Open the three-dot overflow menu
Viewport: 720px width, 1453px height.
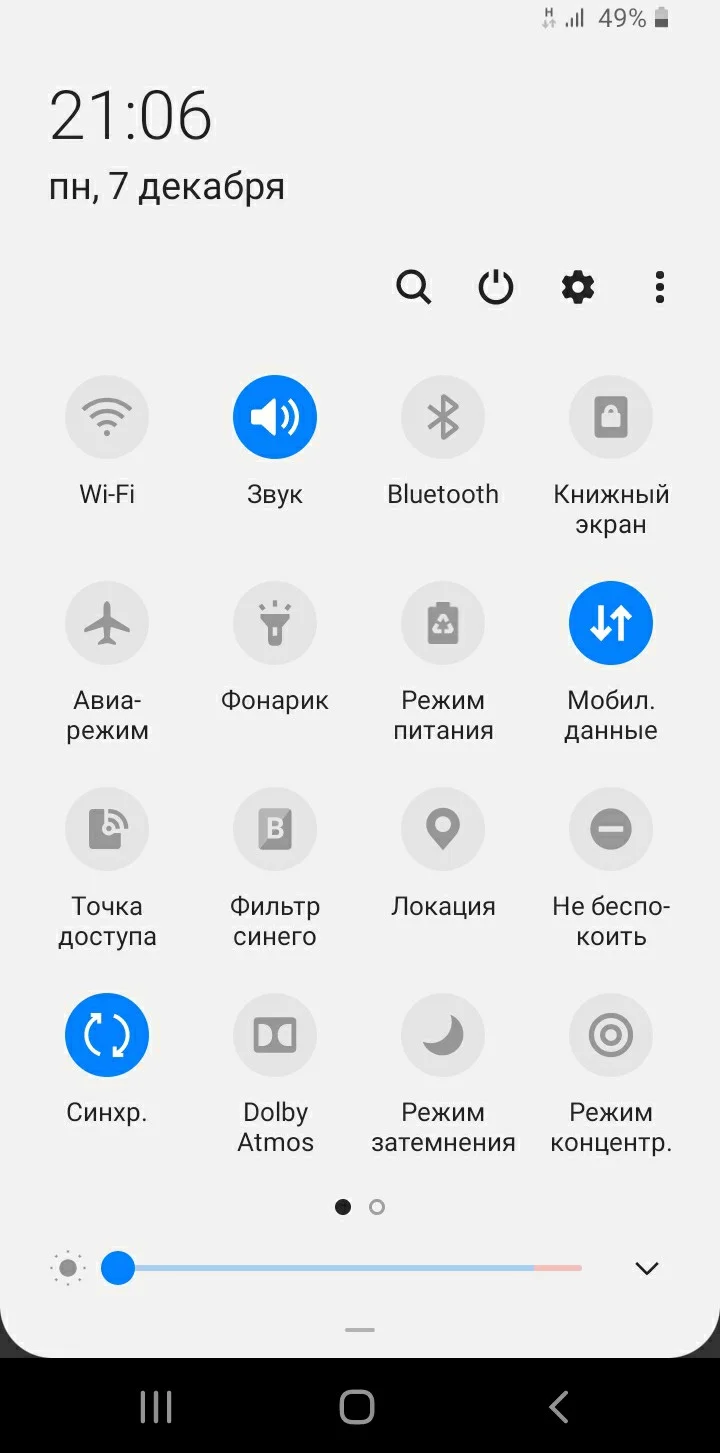pyautogui.click(x=659, y=287)
